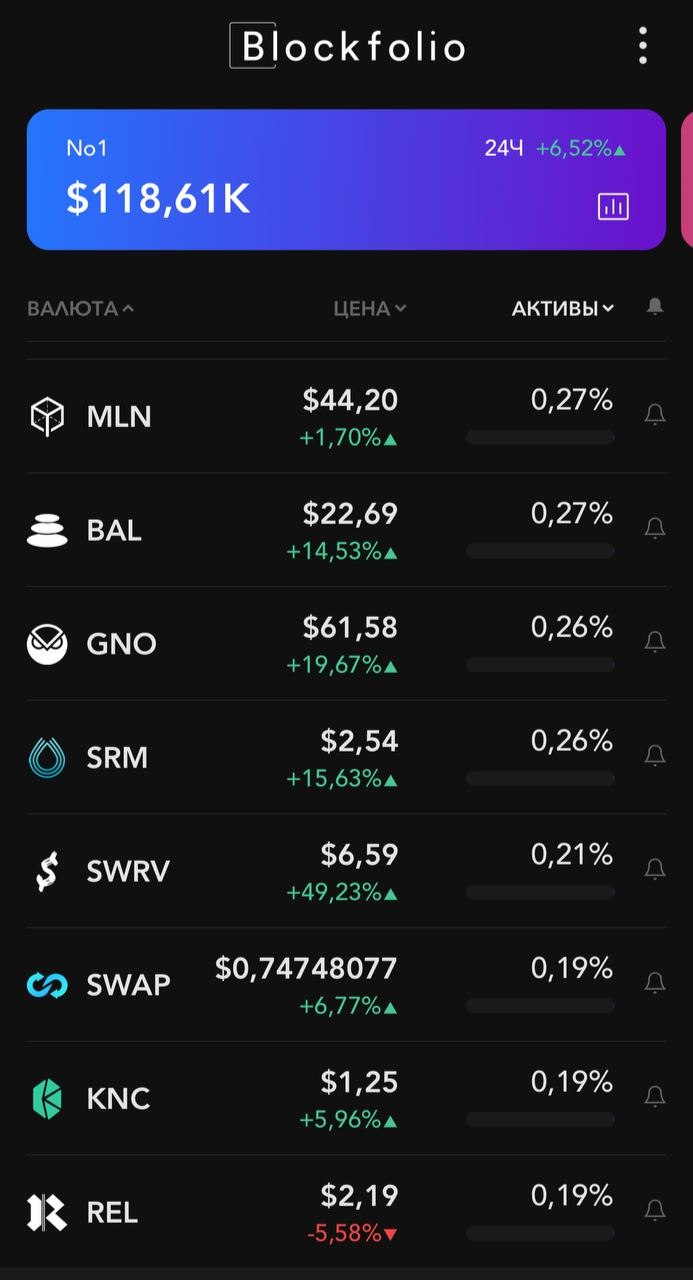
Task: Open the portfolio chart icon
Action: [613, 207]
